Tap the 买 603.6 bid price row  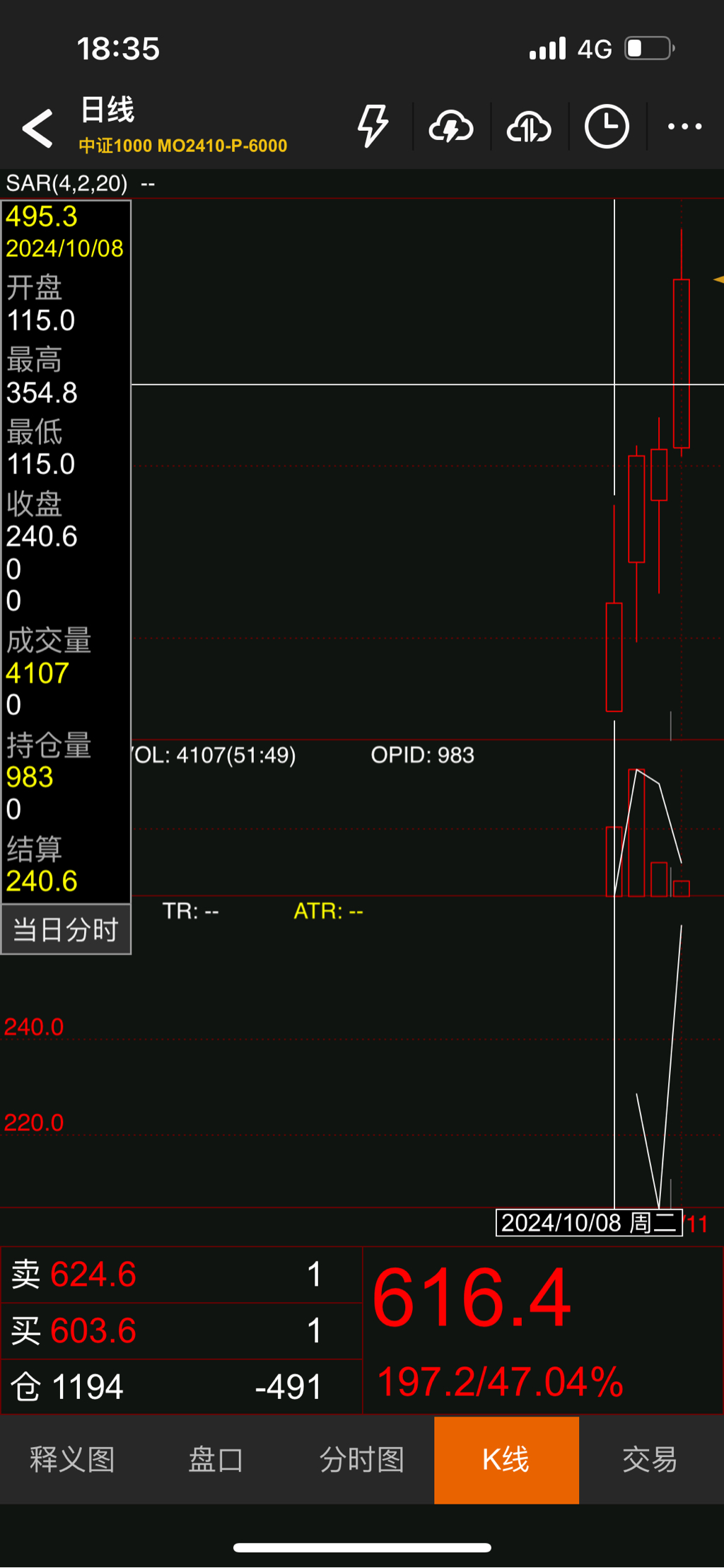pos(181,1330)
